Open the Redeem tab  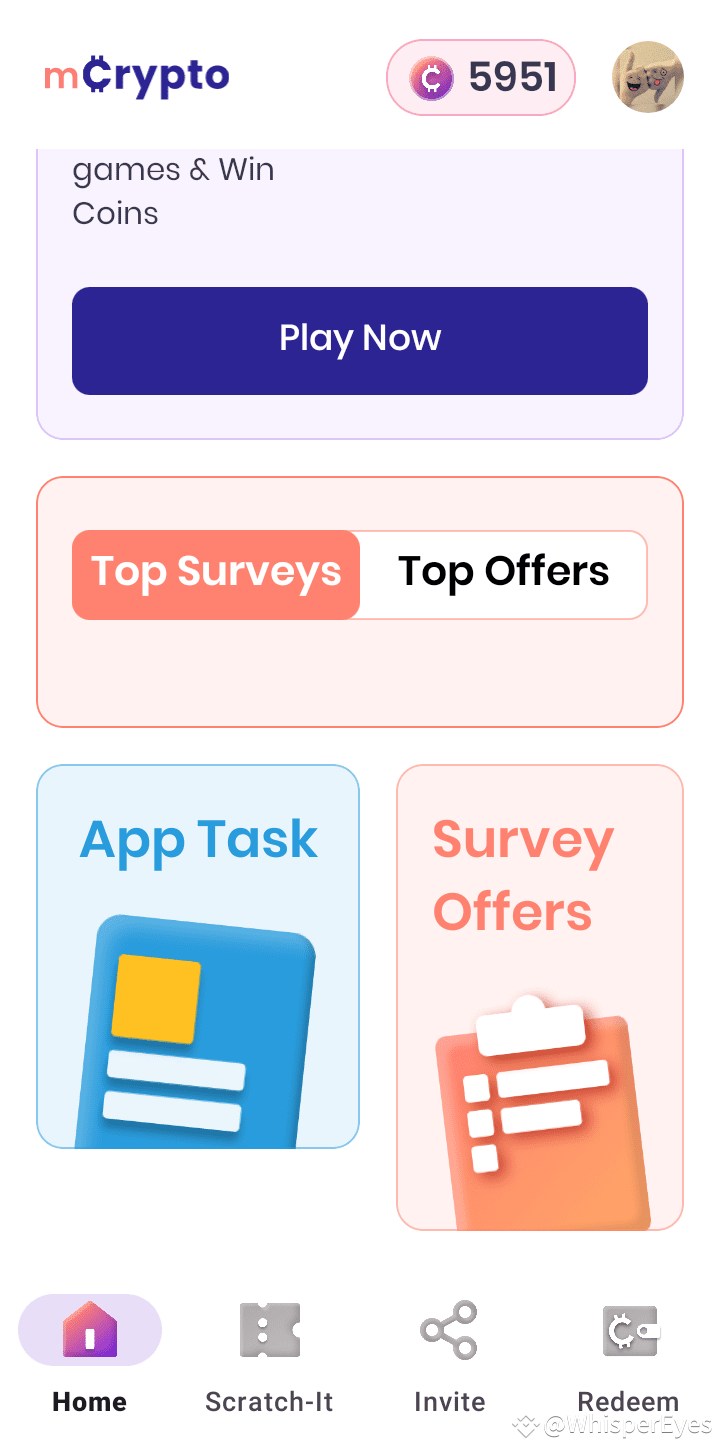pos(629,1356)
